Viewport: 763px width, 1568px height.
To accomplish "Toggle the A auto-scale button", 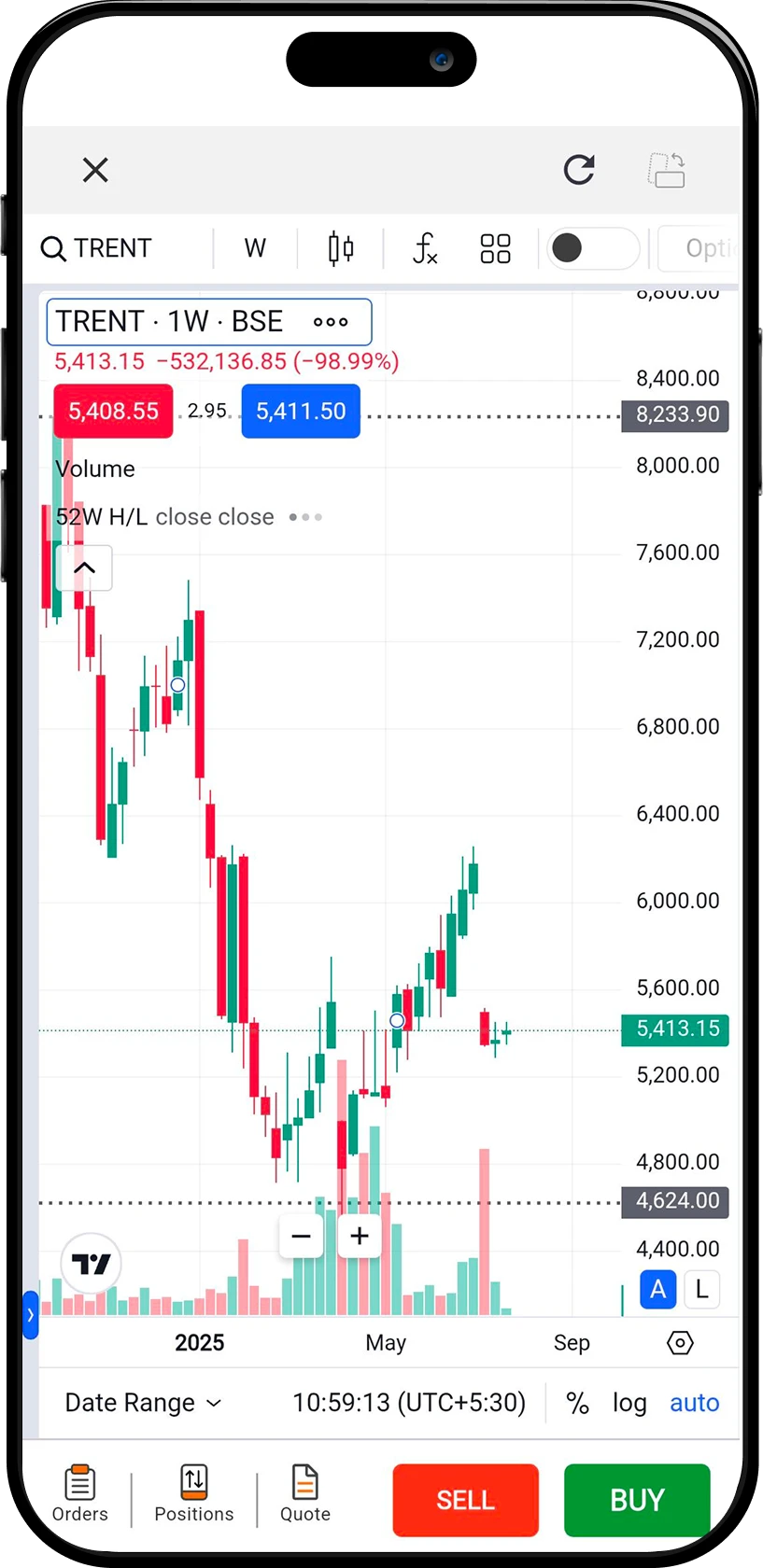I will pos(657,1289).
